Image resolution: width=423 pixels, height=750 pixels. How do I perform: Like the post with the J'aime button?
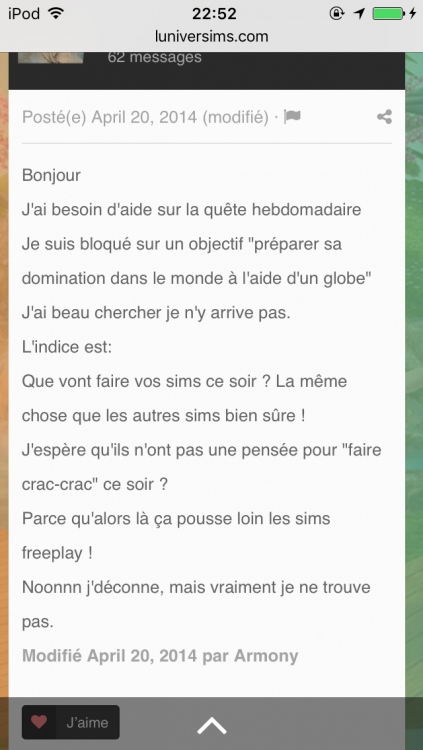tap(71, 722)
